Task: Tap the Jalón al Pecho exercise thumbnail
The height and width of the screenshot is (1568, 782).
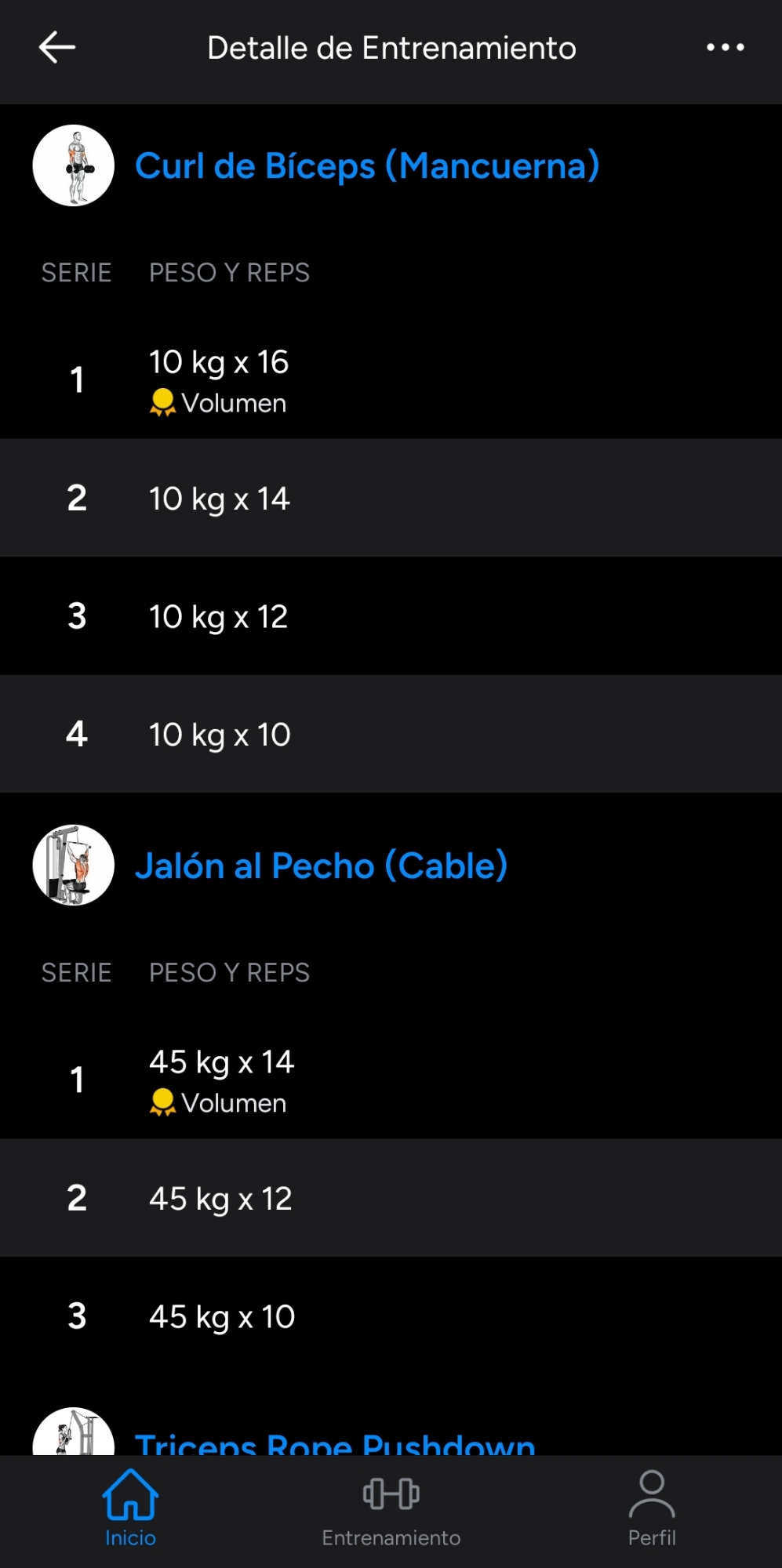Action: point(74,866)
